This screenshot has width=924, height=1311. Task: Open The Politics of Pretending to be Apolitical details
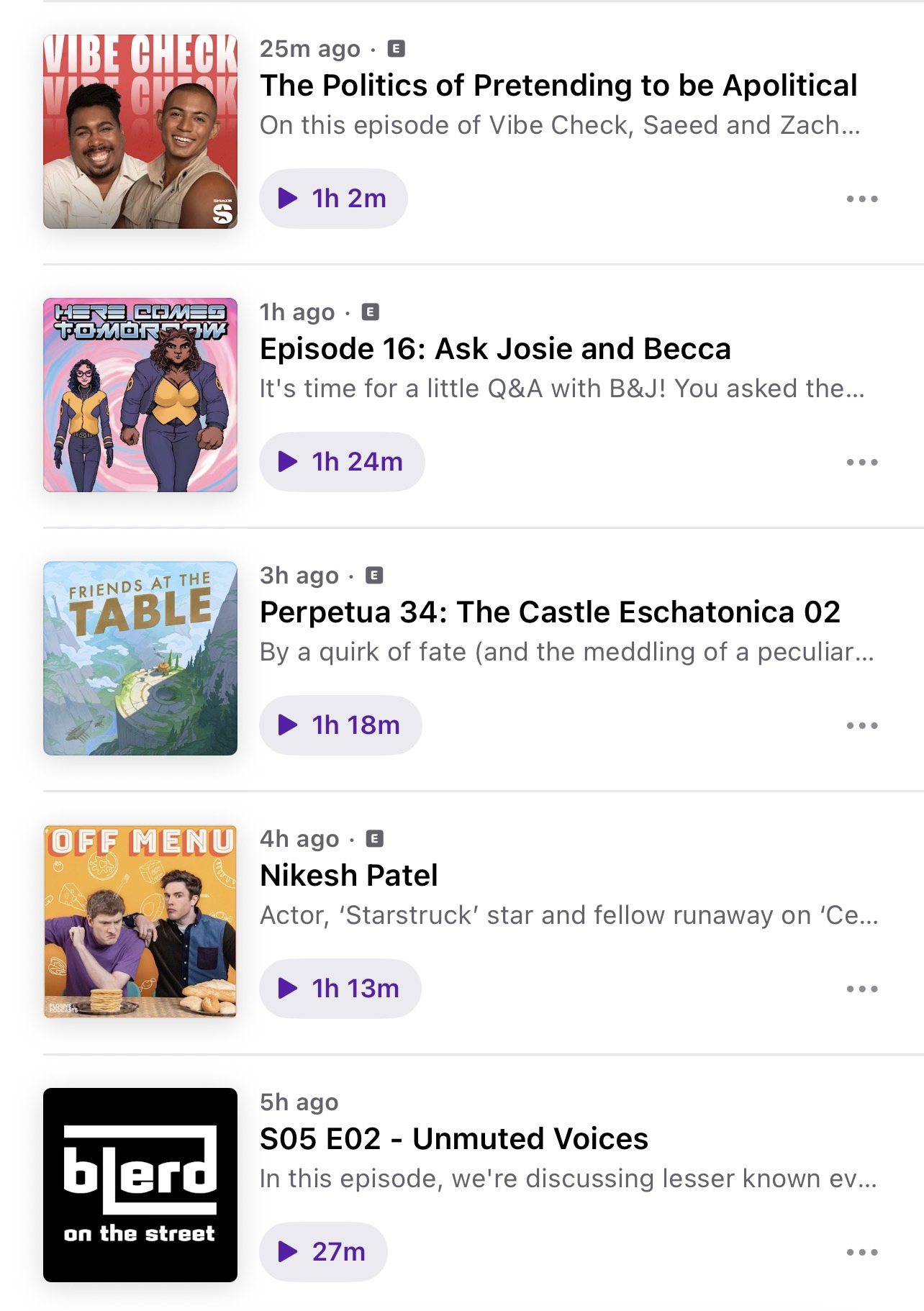[558, 86]
